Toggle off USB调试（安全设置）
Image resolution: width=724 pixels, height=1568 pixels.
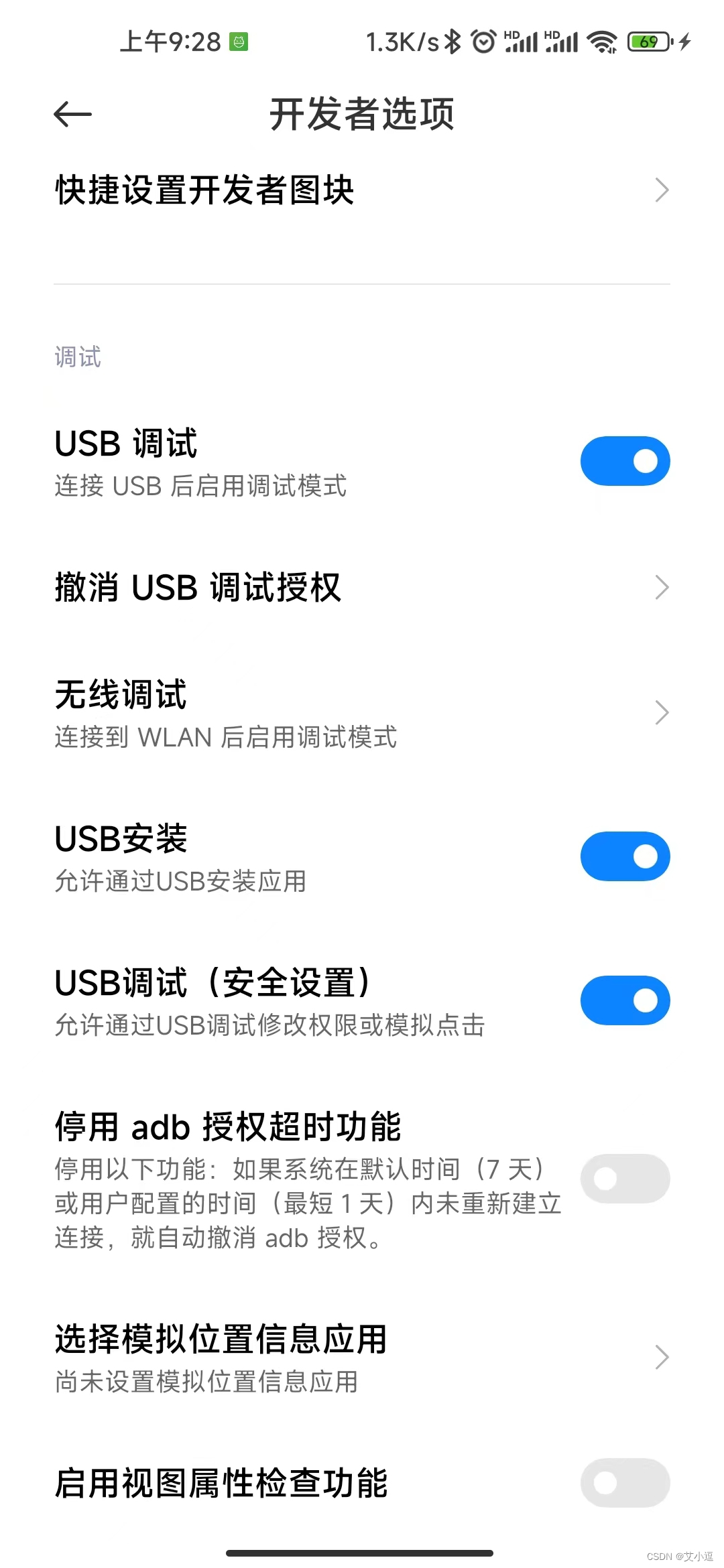pyautogui.click(x=625, y=1000)
